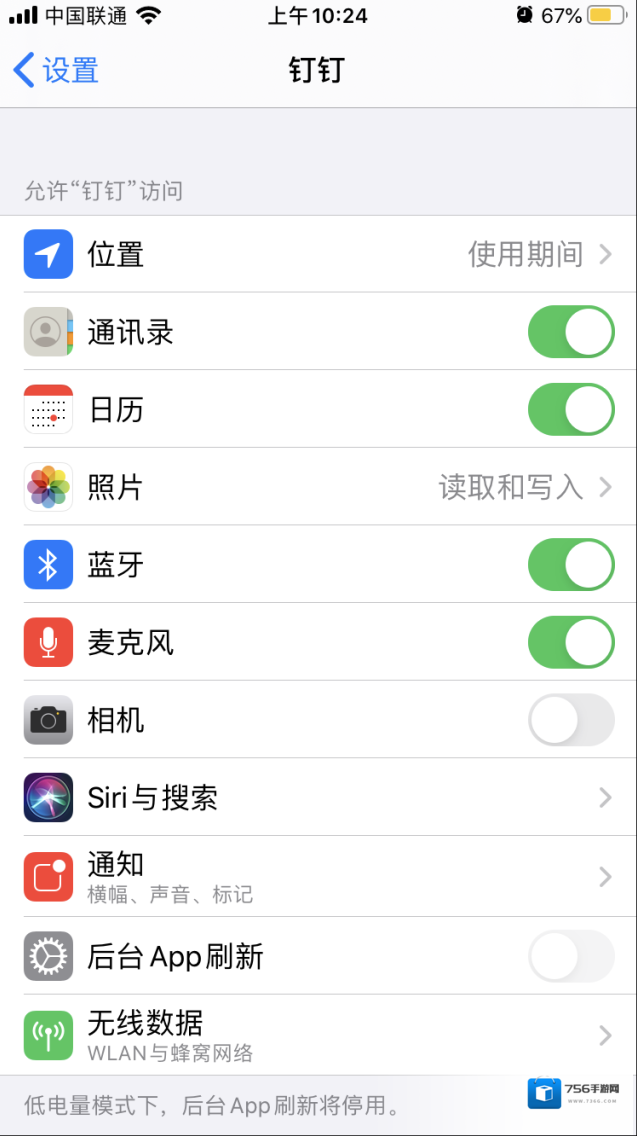Open 位置 location permission settings
Image resolution: width=637 pixels, height=1136 pixels.
[x=318, y=254]
